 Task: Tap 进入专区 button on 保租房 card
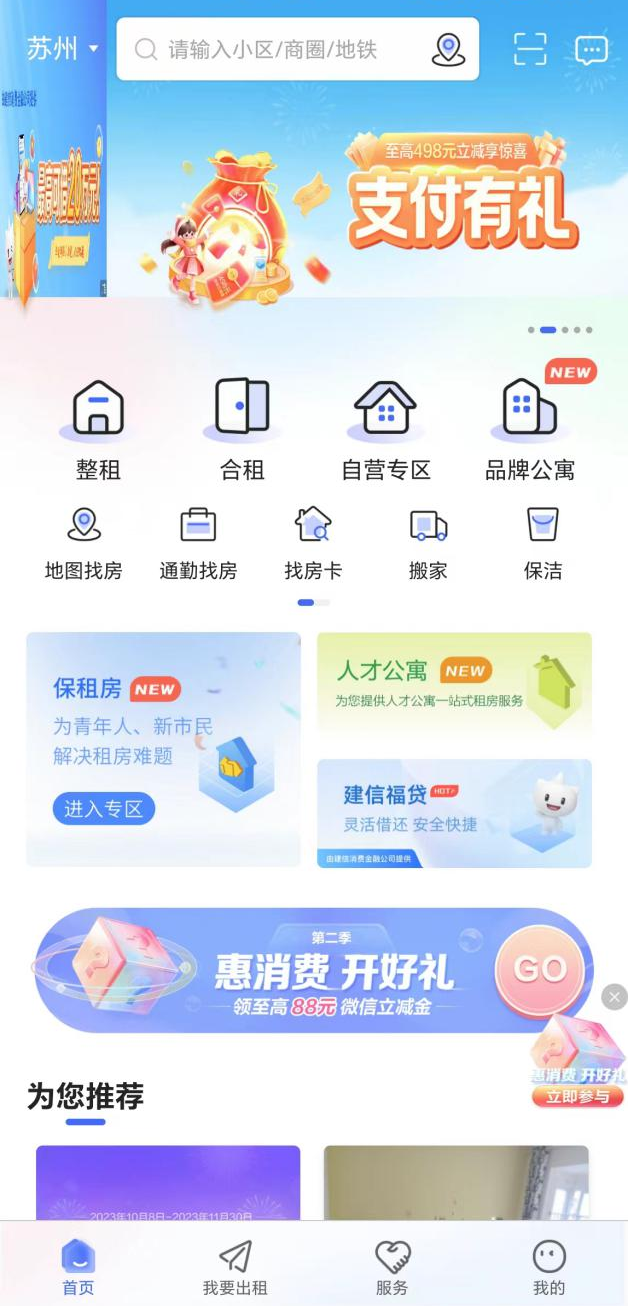(x=104, y=809)
